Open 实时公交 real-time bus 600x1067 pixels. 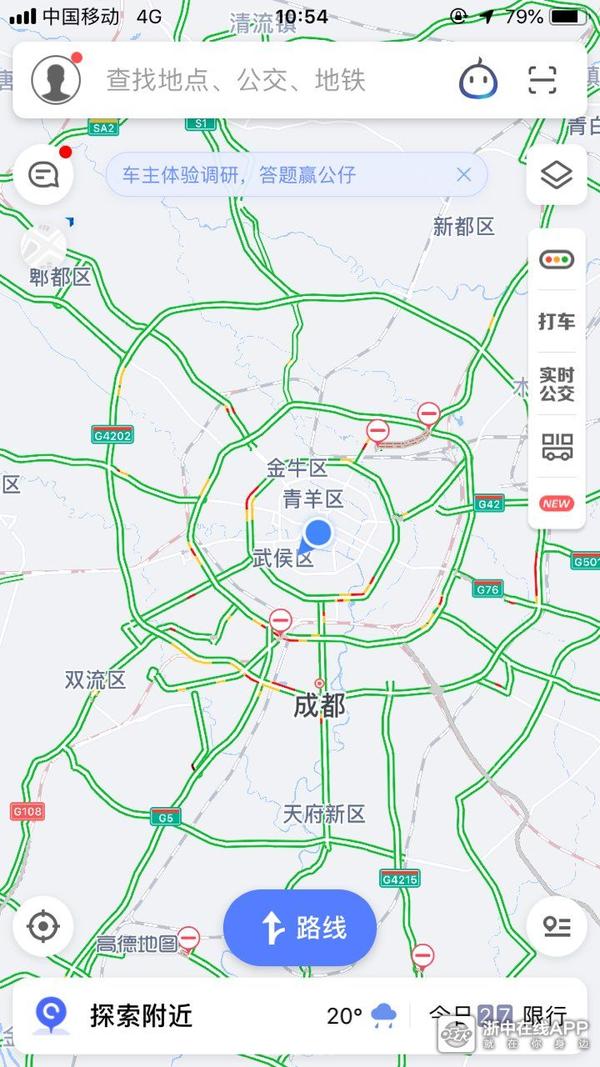tap(556, 383)
